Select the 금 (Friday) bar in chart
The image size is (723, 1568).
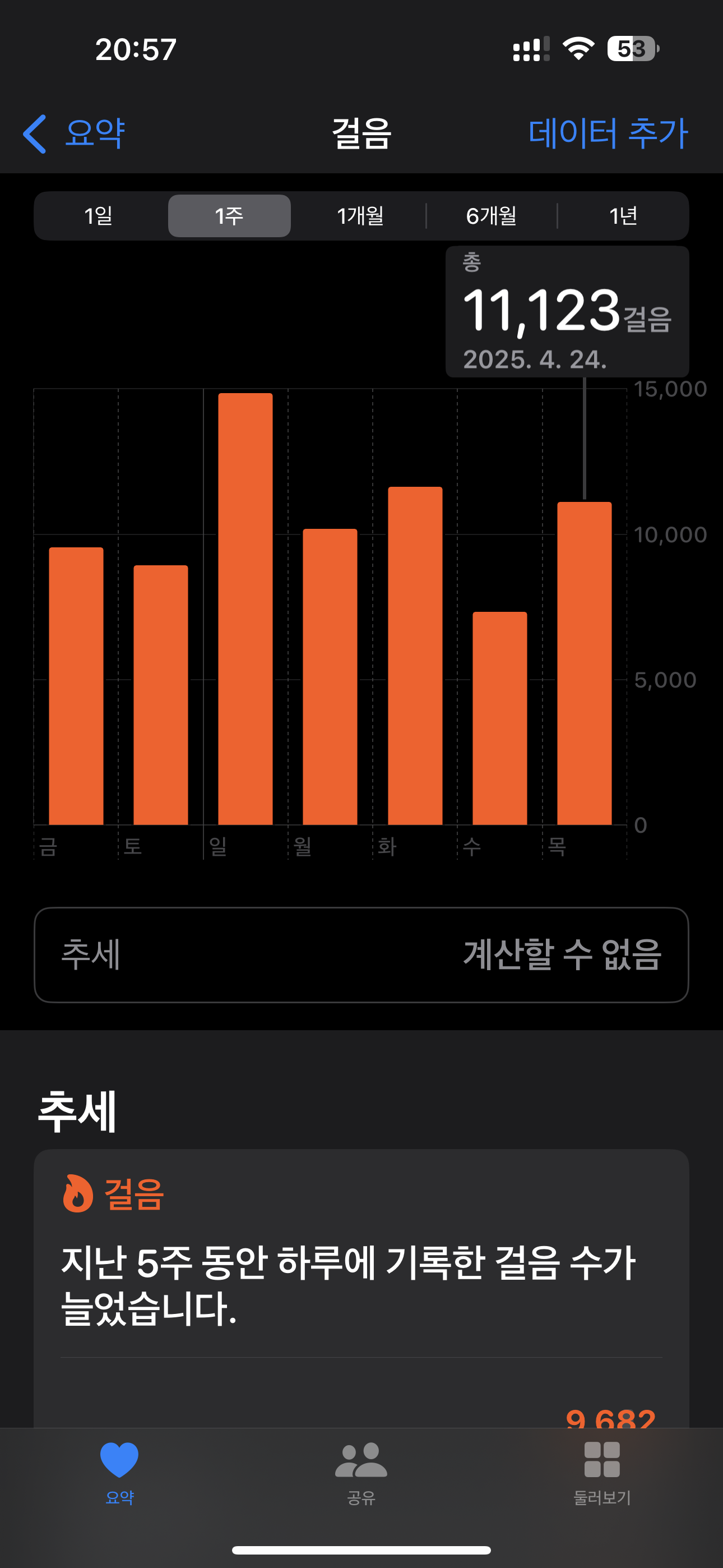76,686
